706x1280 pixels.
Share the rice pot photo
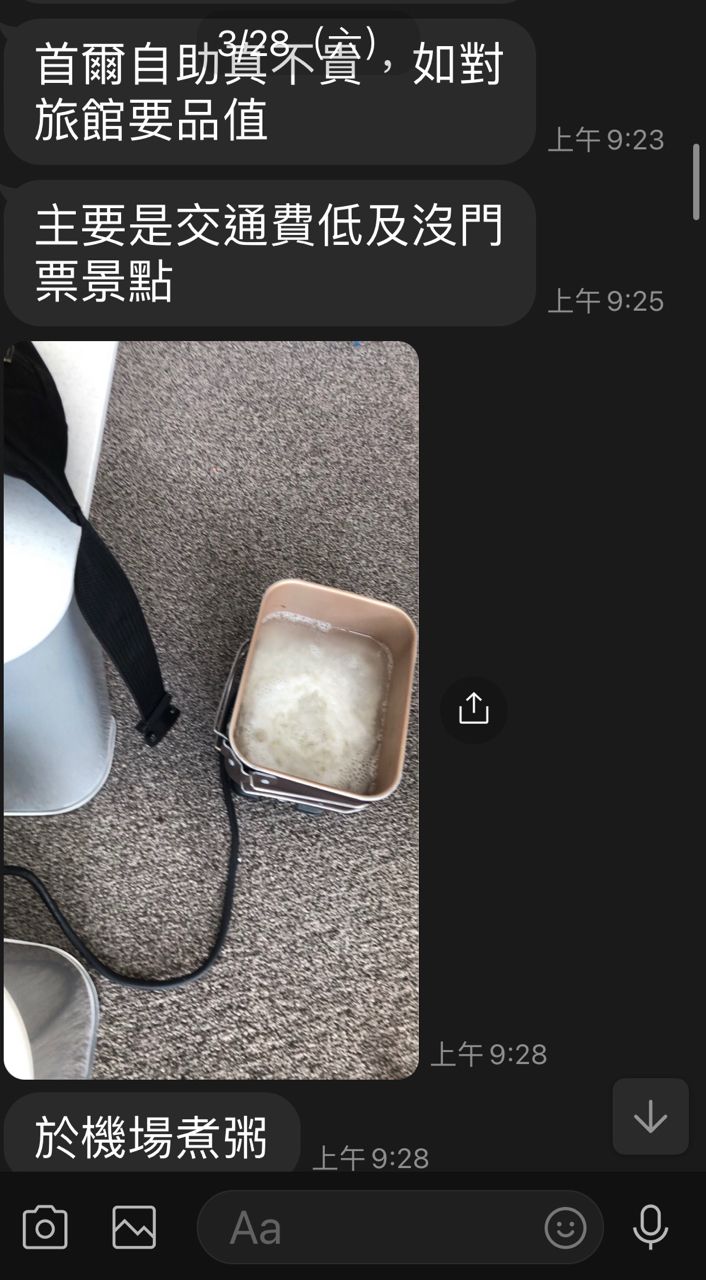(473, 709)
